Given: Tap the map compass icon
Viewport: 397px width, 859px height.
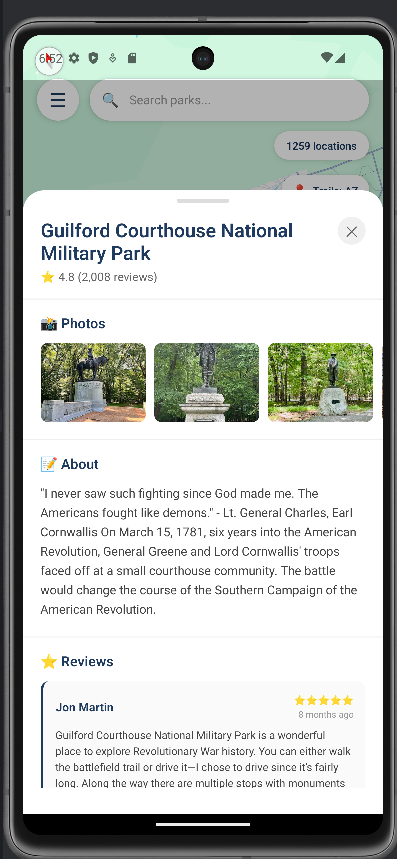Looking at the screenshot, I should (x=49, y=60).
